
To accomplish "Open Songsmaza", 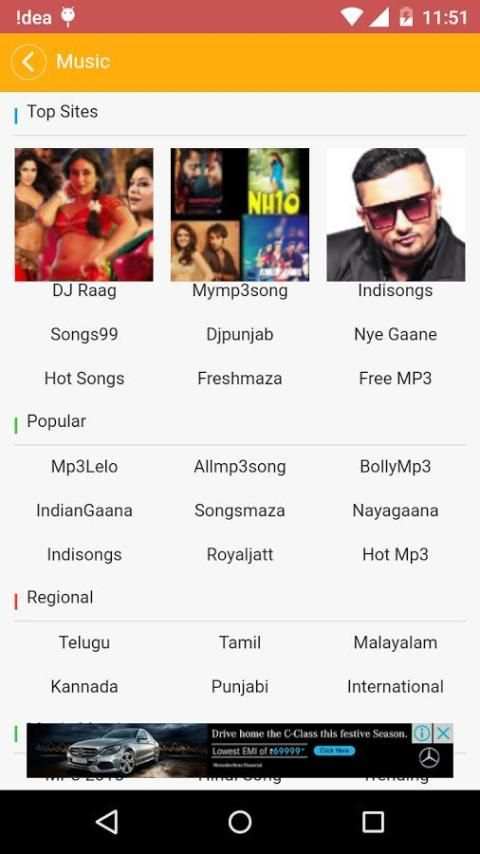I will 240,510.
